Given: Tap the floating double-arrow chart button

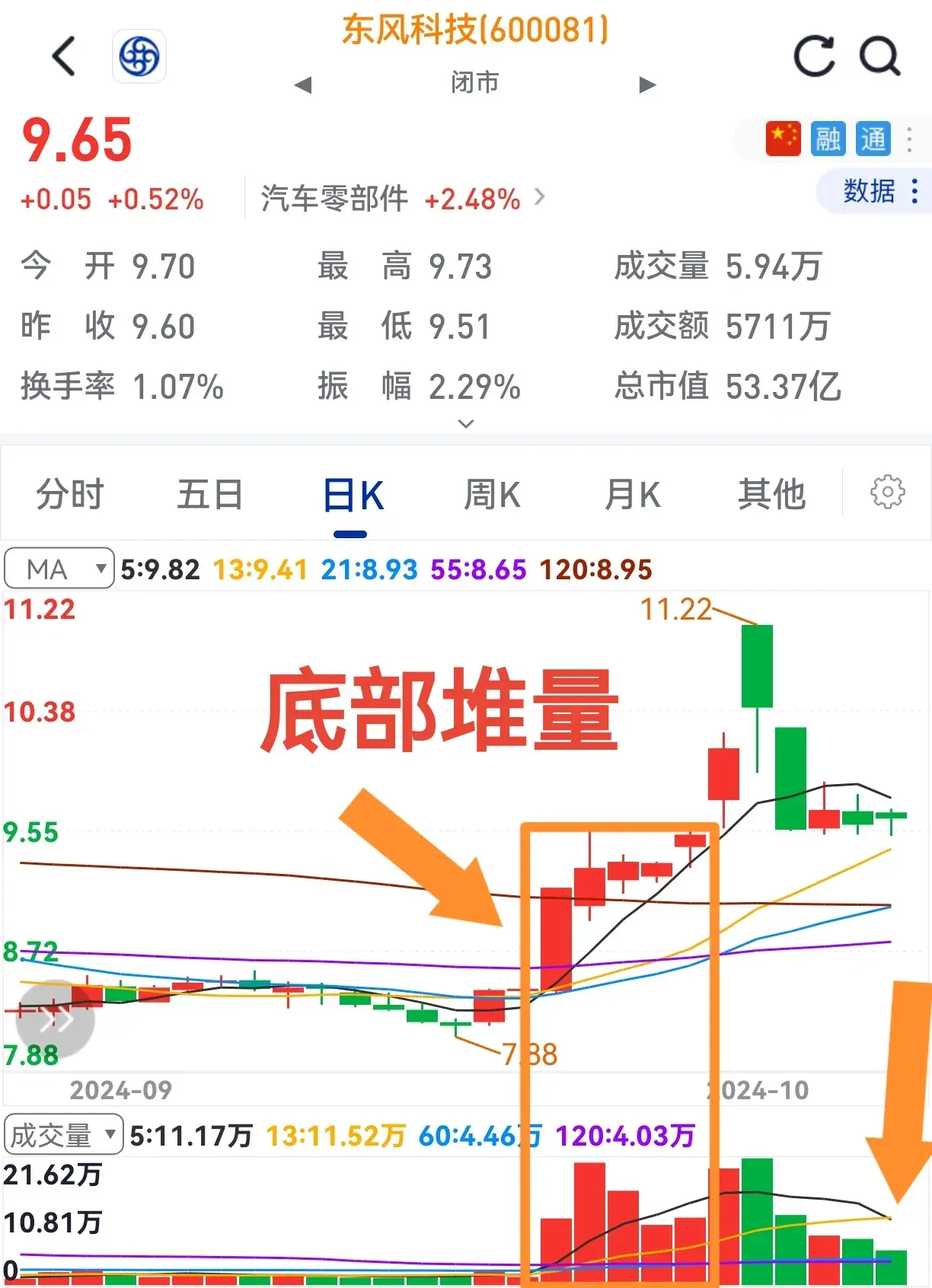Looking at the screenshot, I should [x=55, y=1019].
